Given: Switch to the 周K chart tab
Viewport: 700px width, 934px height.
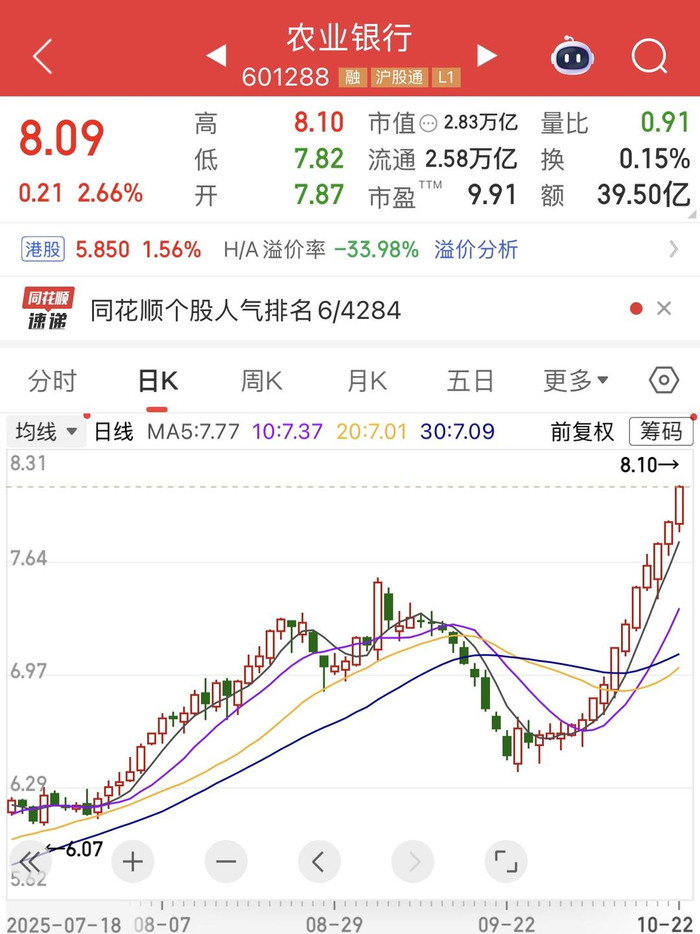Looking at the screenshot, I should 262,381.
